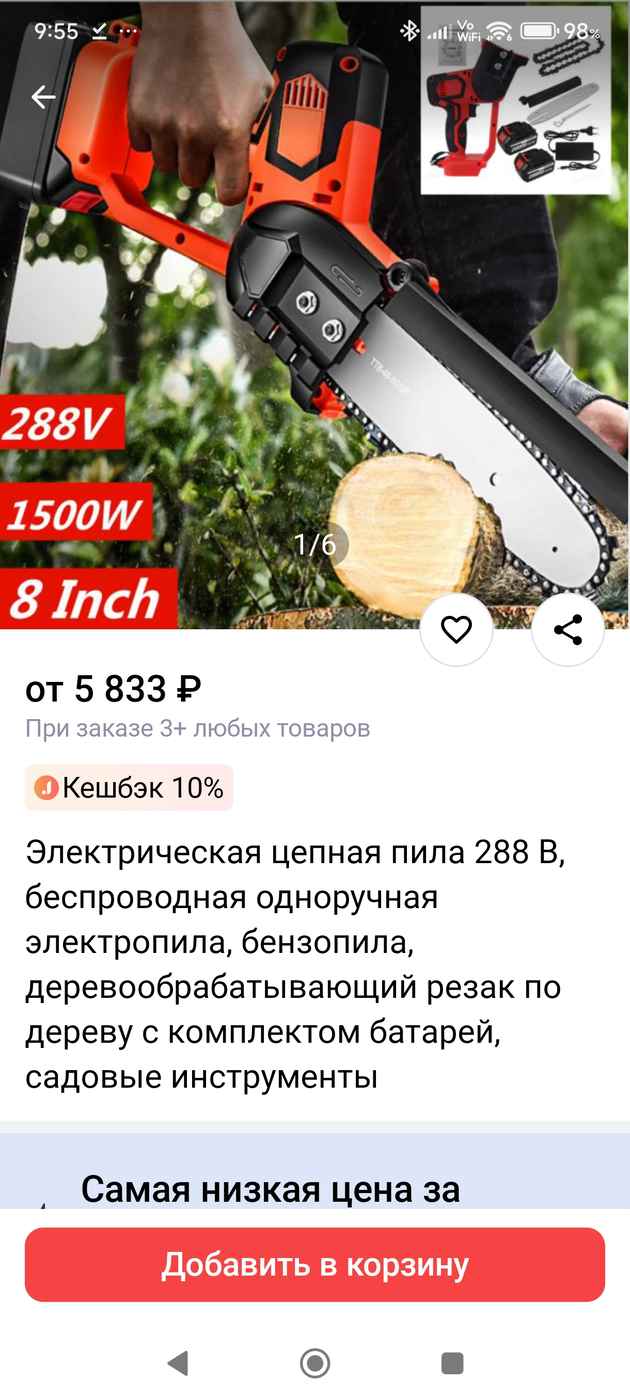The image size is (630, 1400).
Task: Go back using the top-left arrow
Action: [x=43, y=97]
